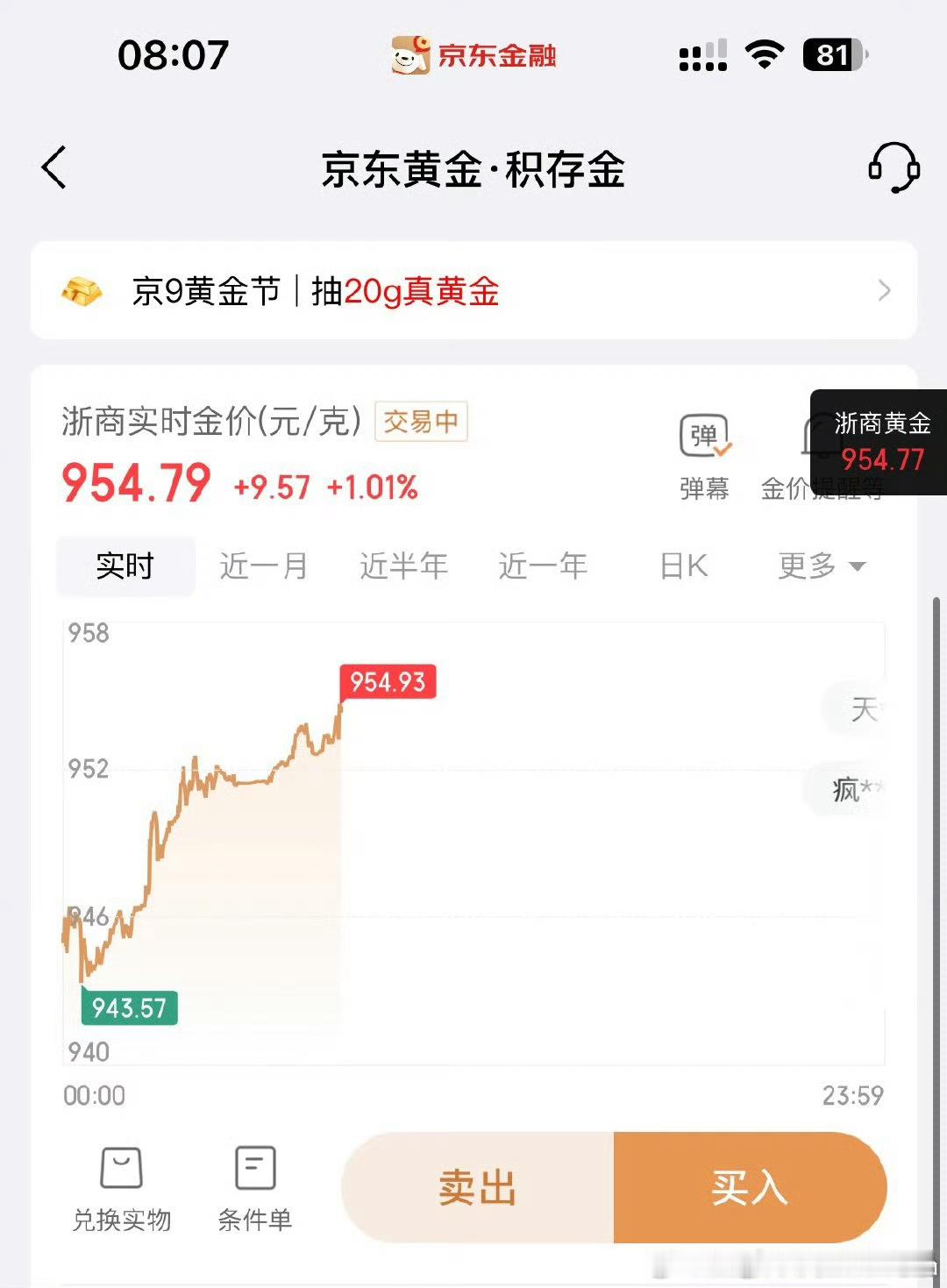Screen dimensions: 947x1288
Task: Open the 京9黄金节 gold giveaway banner
Action: point(473,291)
